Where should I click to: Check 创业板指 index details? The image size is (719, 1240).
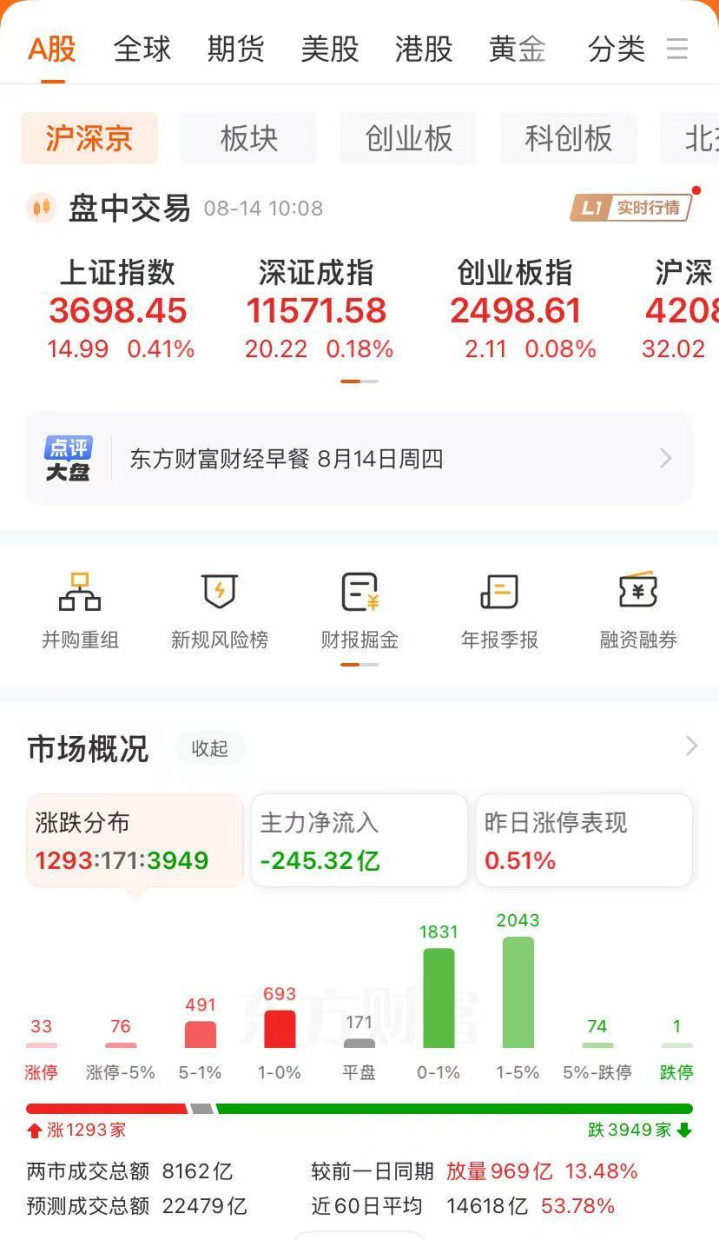pyautogui.click(x=516, y=310)
